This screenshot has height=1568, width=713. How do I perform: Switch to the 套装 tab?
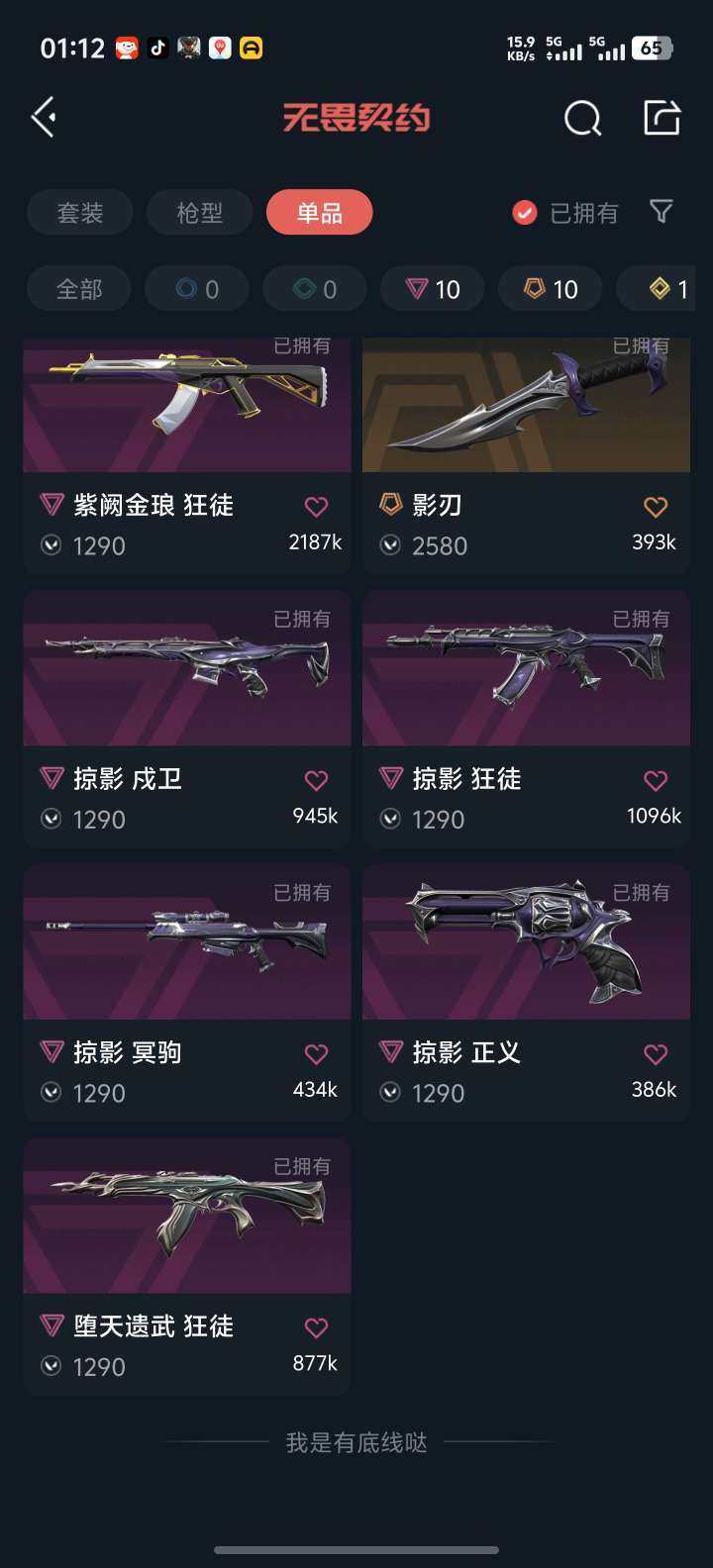(x=80, y=213)
